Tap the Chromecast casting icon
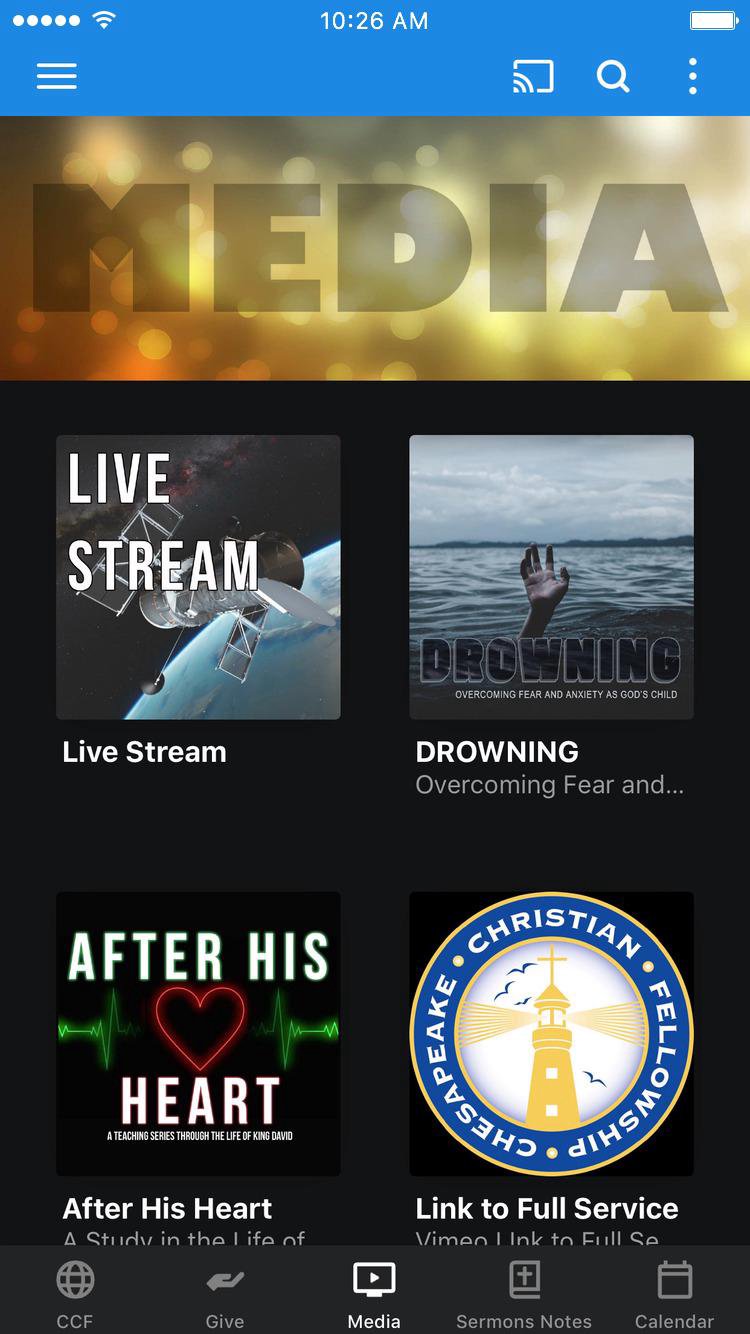 (x=533, y=76)
